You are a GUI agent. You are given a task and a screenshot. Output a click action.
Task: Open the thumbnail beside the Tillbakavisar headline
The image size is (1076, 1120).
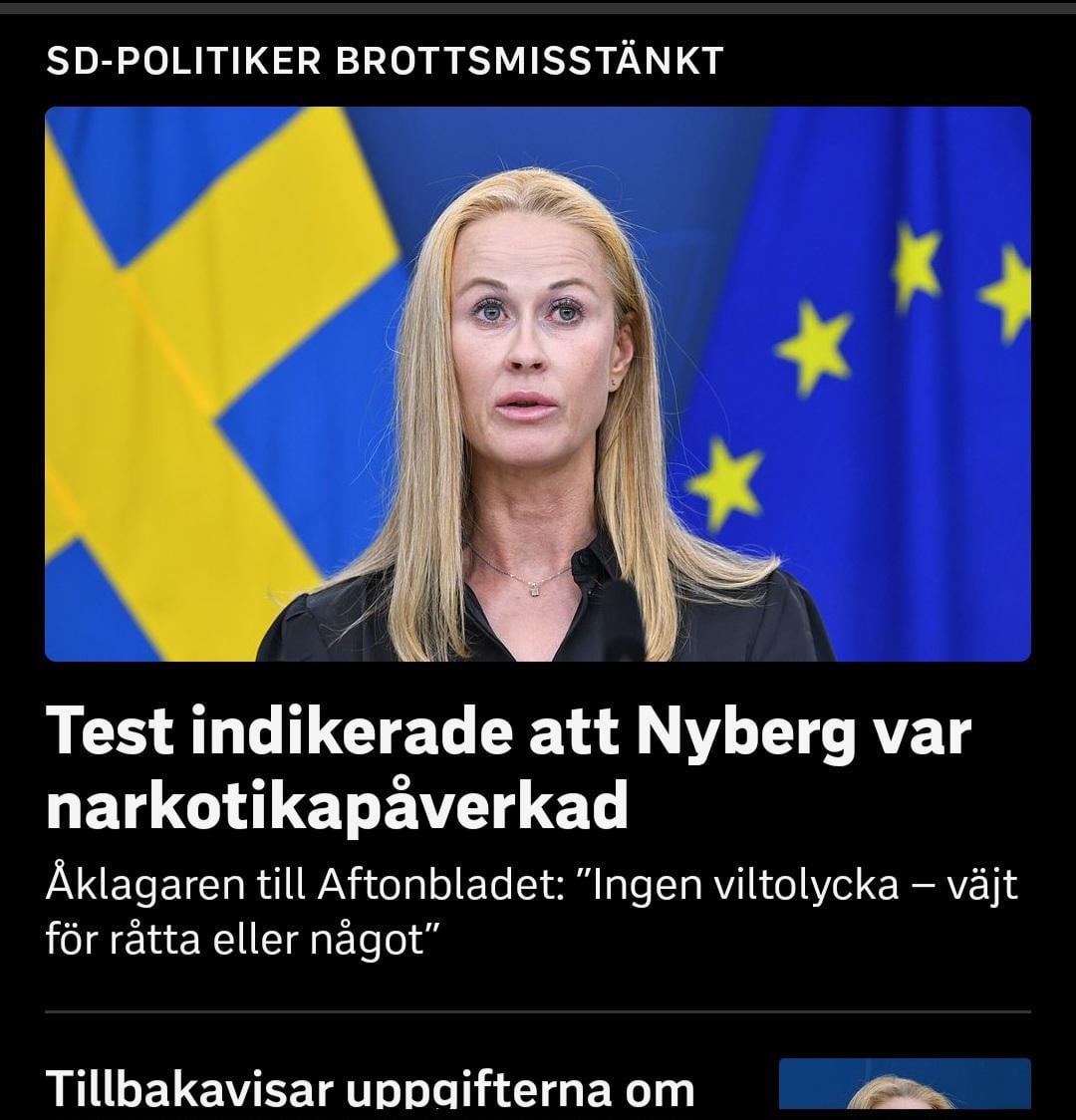tap(904, 1085)
